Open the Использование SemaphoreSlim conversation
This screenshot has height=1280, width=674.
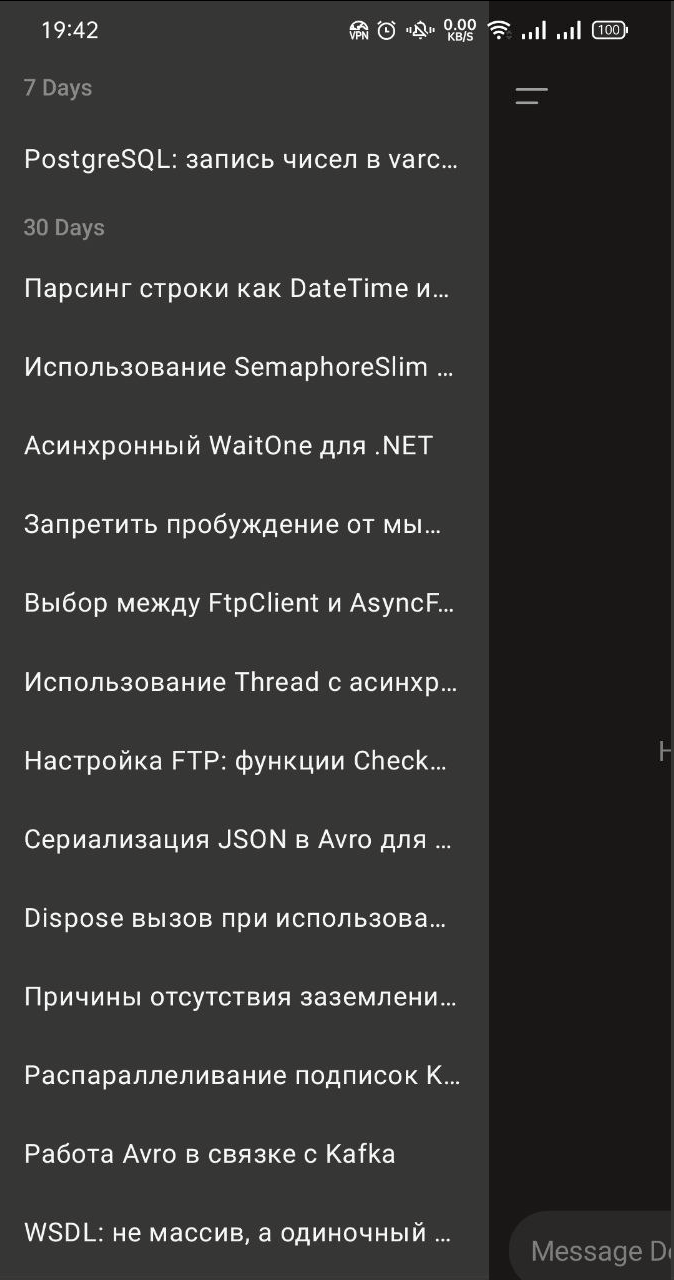click(244, 367)
